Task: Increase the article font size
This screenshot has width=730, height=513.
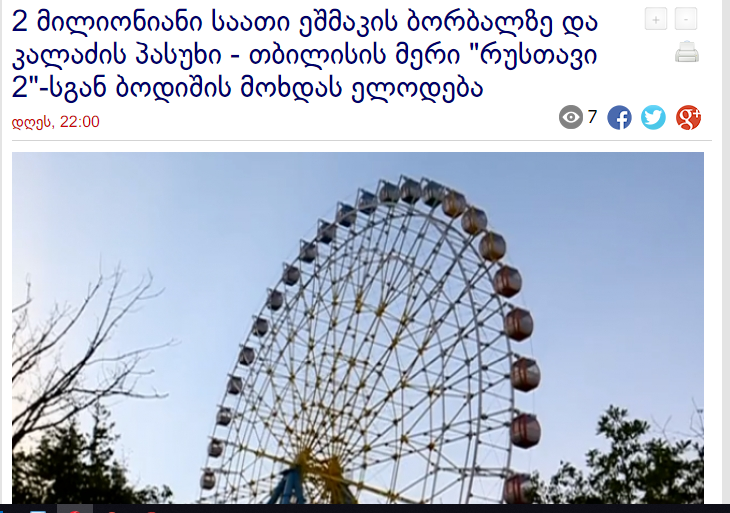Action: pyautogui.click(x=656, y=19)
